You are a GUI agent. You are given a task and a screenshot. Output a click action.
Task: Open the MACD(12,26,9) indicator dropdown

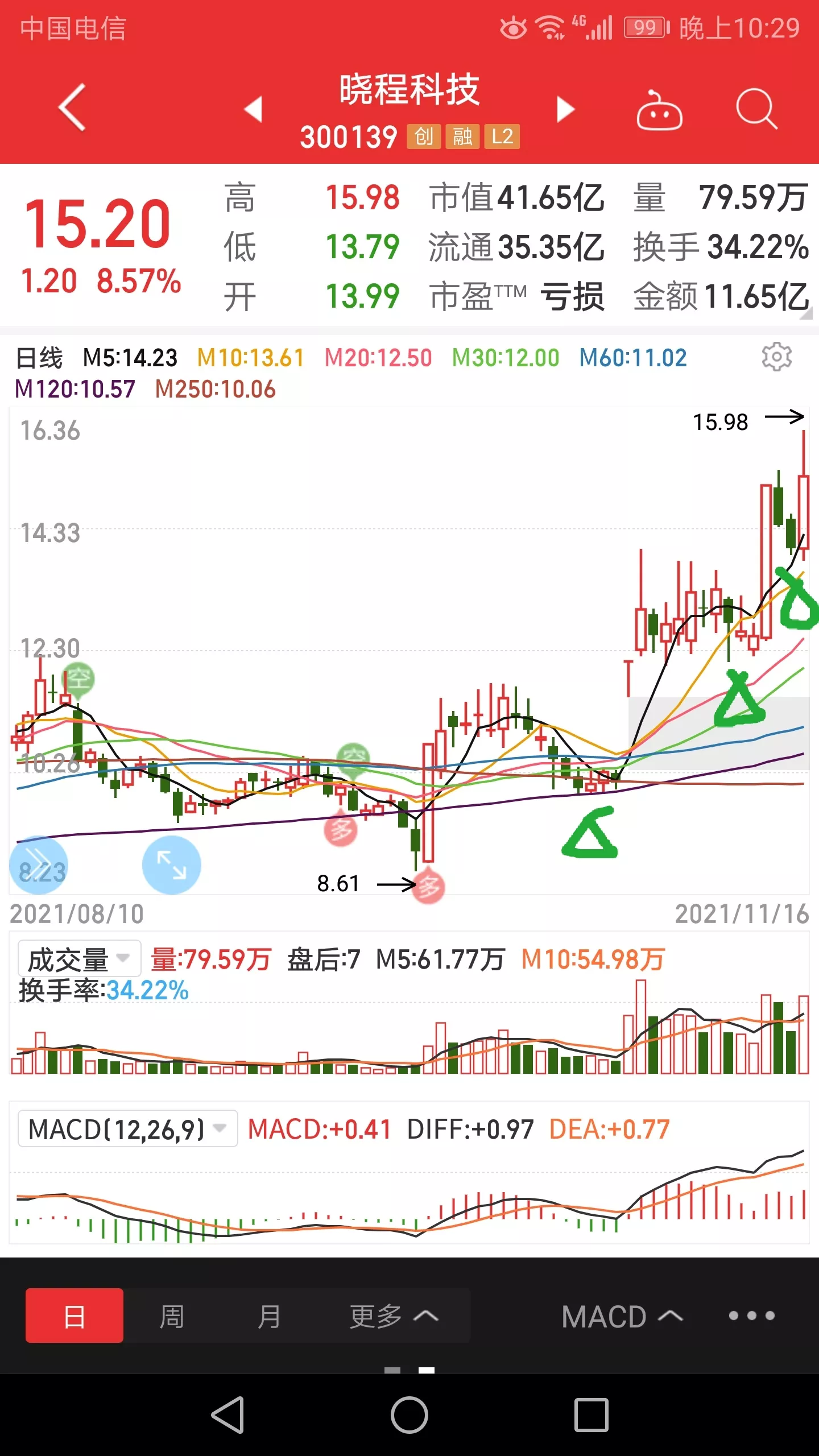(x=128, y=1129)
